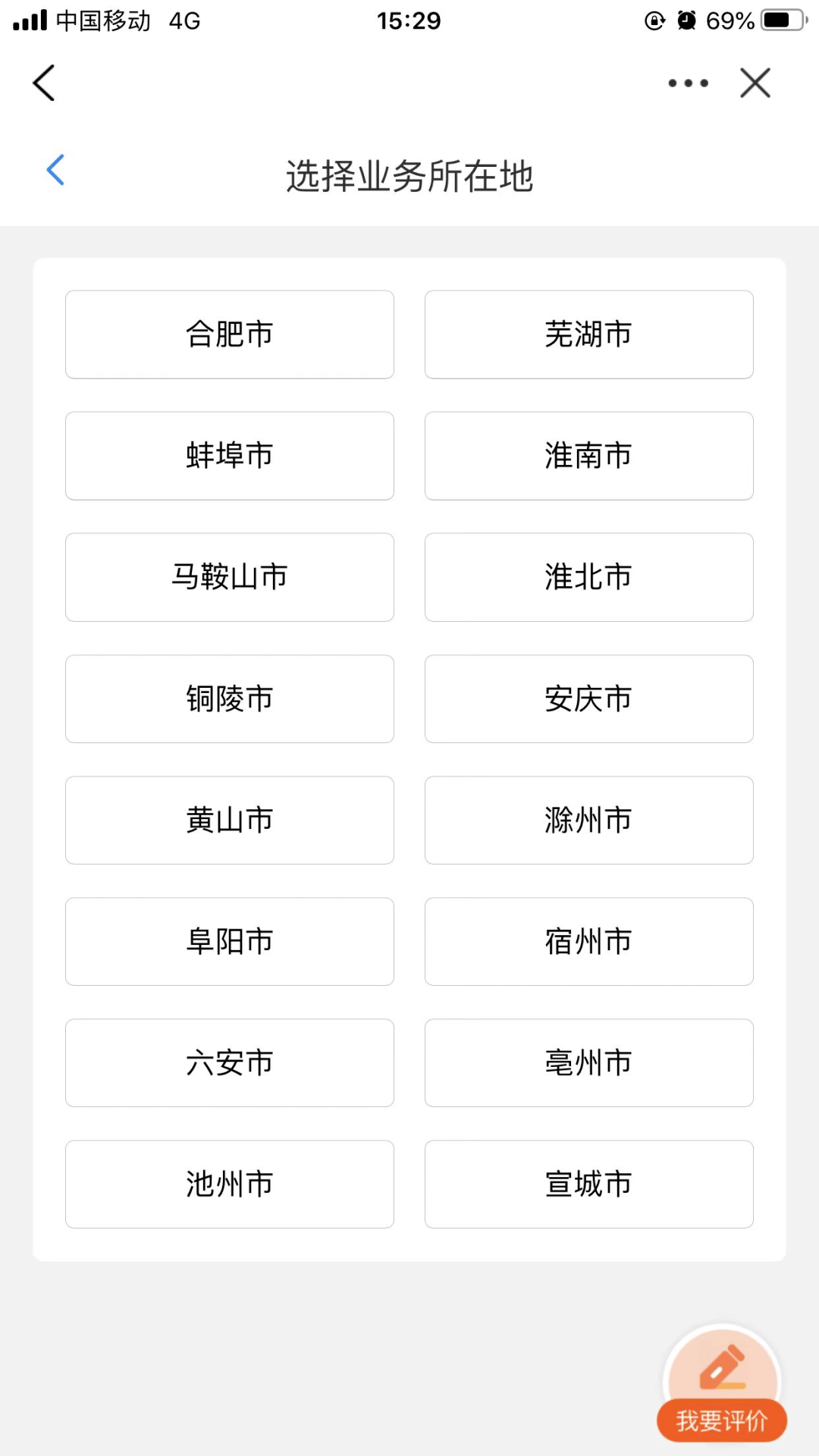Pick 淮南市 as the location
This screenshot has height=1456, width=819.
coord(588,456)
